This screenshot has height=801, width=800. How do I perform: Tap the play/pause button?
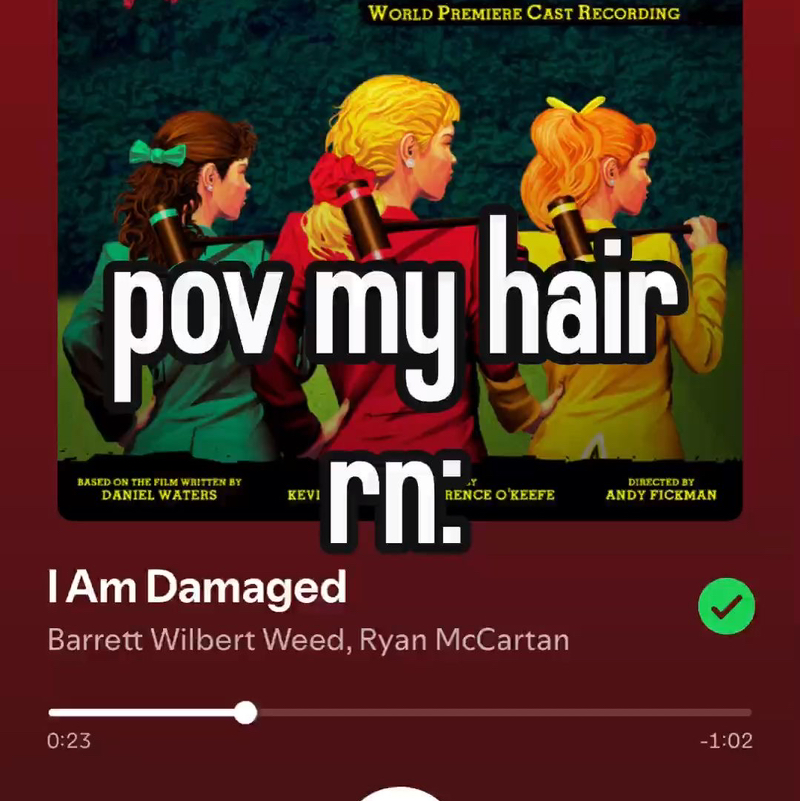coord(400,794)
